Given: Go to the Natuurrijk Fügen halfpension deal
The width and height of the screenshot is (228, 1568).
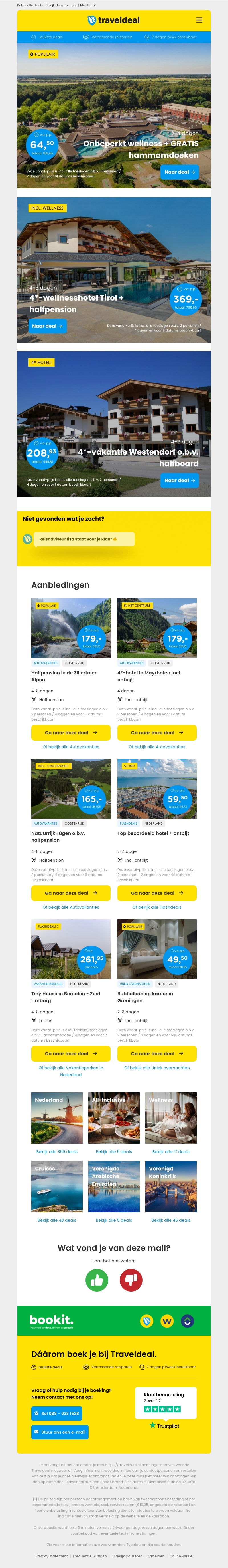Looking at the screenshot, I should (70, 893).
